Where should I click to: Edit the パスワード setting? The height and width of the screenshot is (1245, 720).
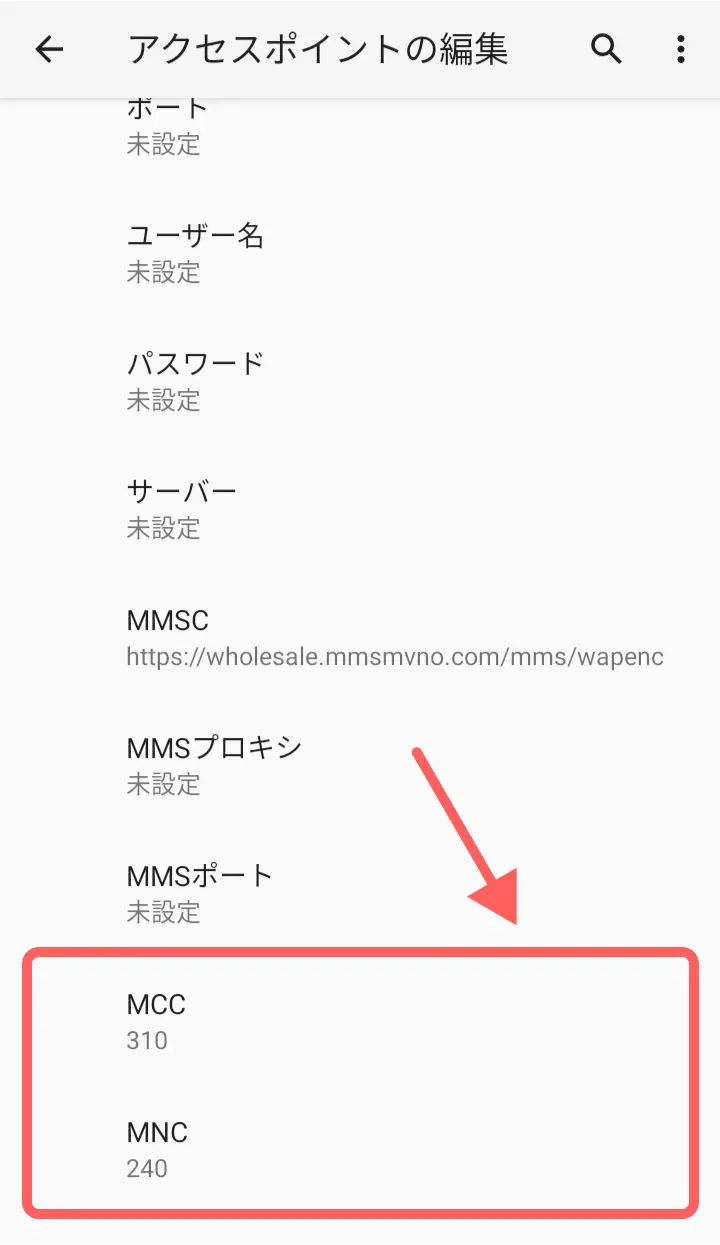tap(360, 382)
